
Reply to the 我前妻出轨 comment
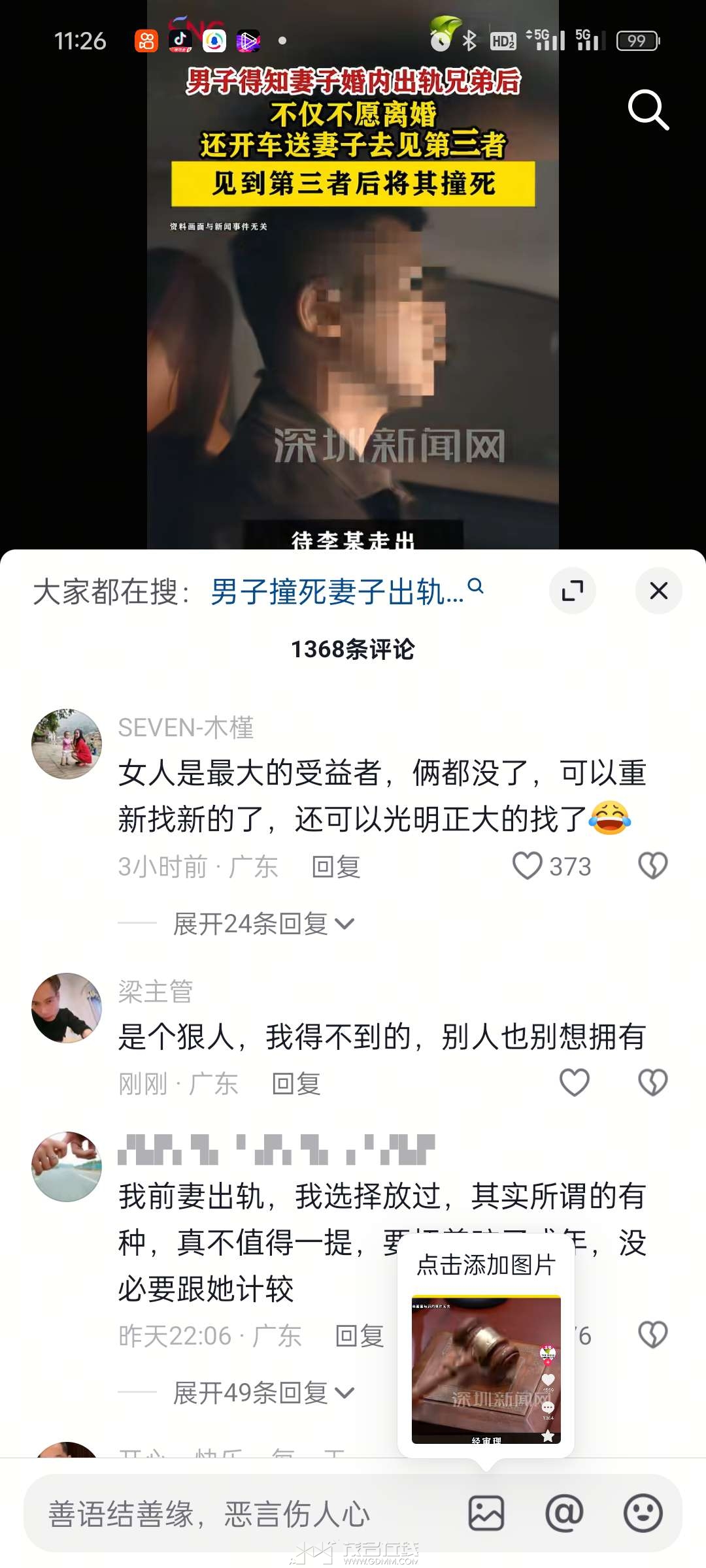pos(359,1336)
